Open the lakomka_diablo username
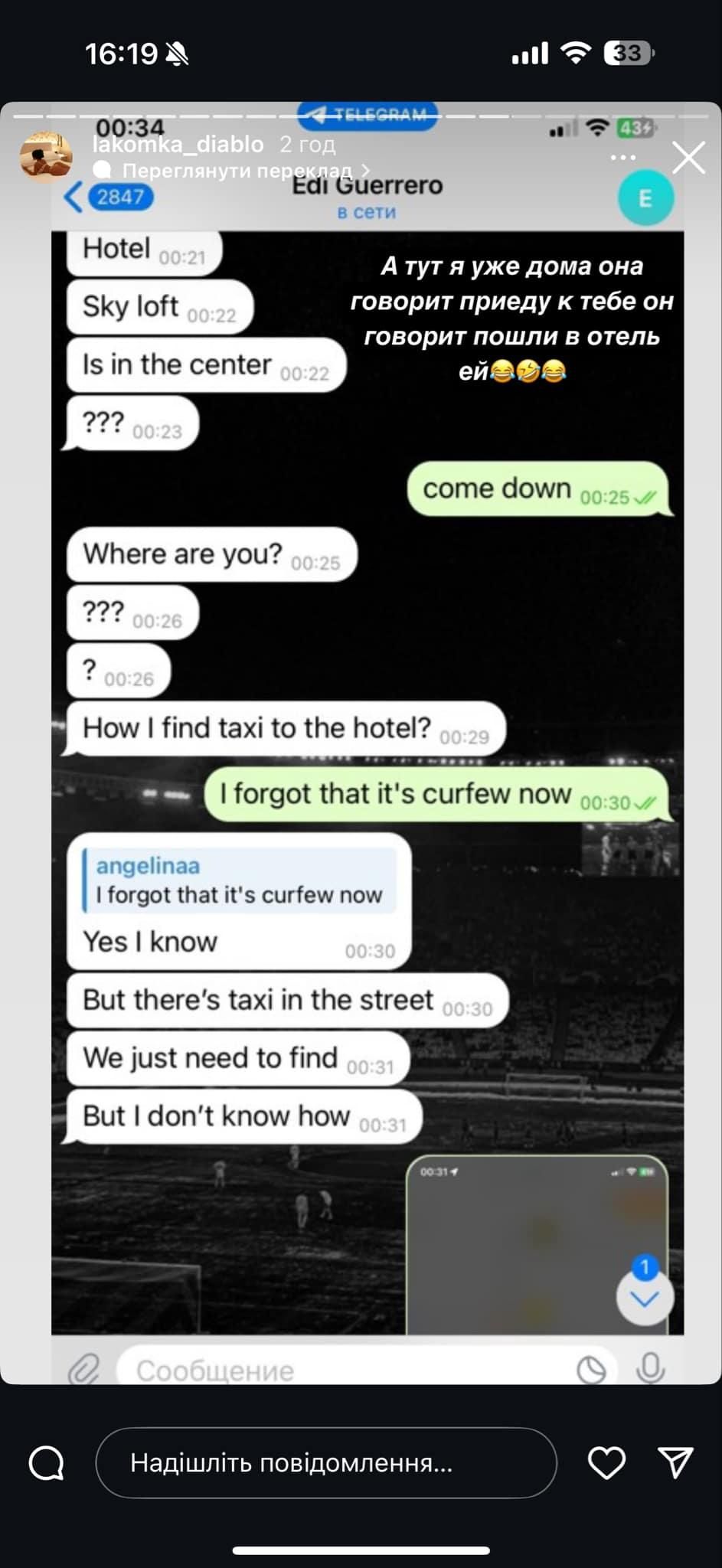Screen dimensions: 722x1568 click(x=178, y=144)
